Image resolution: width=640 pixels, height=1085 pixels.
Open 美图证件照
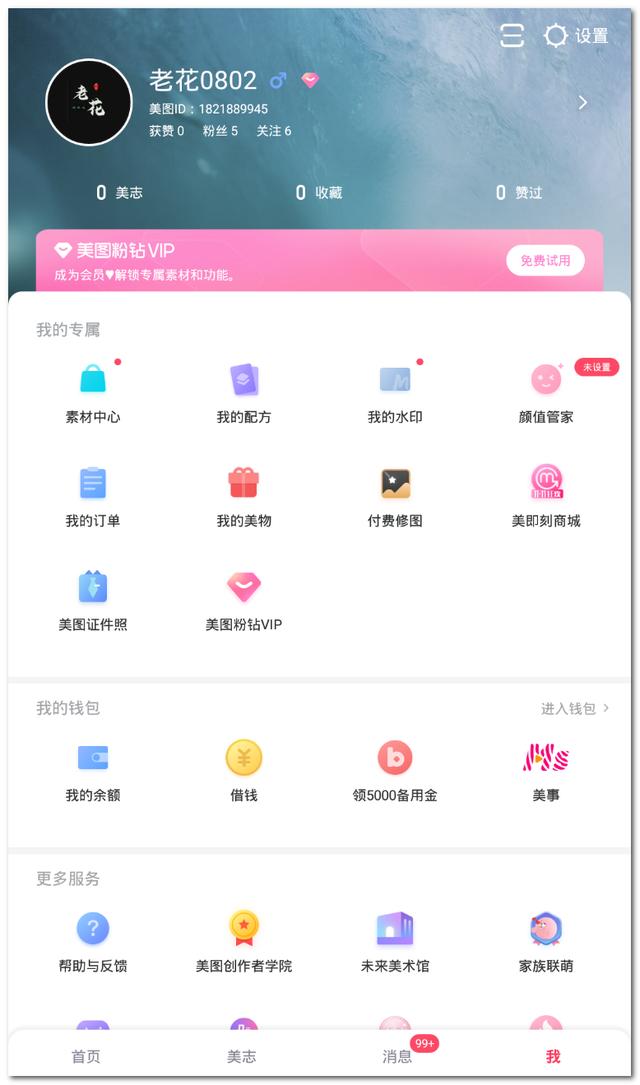tap(93, 601)
